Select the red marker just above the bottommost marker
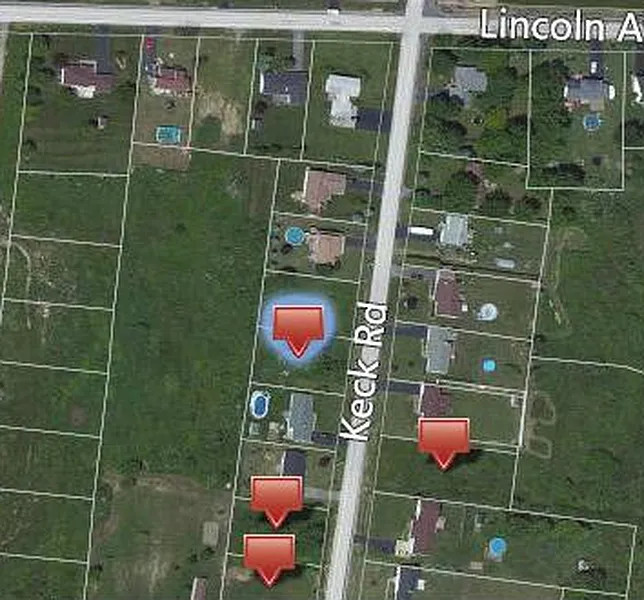644x600 pixels. pyautogui.click(x=277, y=497)
